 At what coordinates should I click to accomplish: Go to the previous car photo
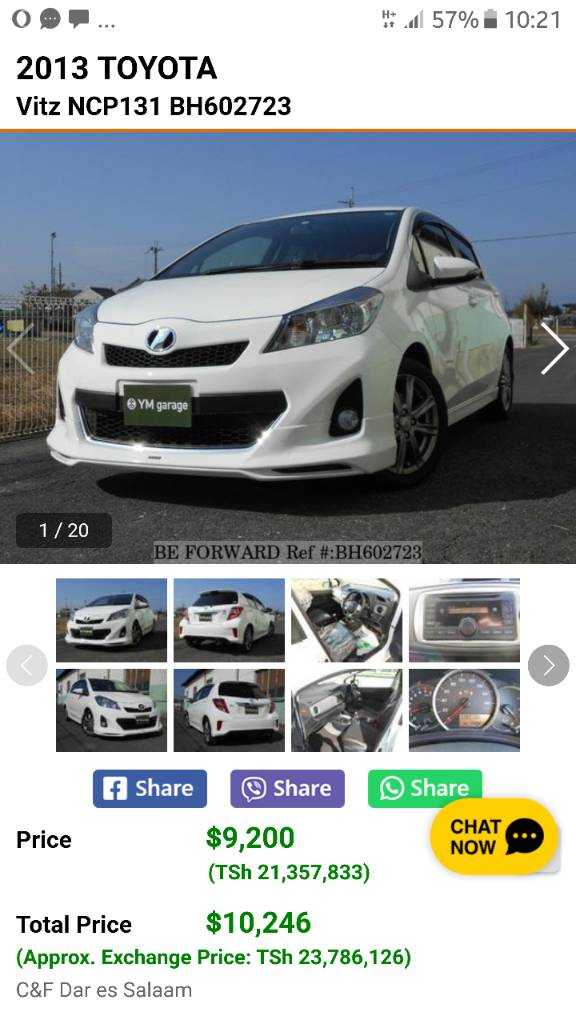[20, 349]
